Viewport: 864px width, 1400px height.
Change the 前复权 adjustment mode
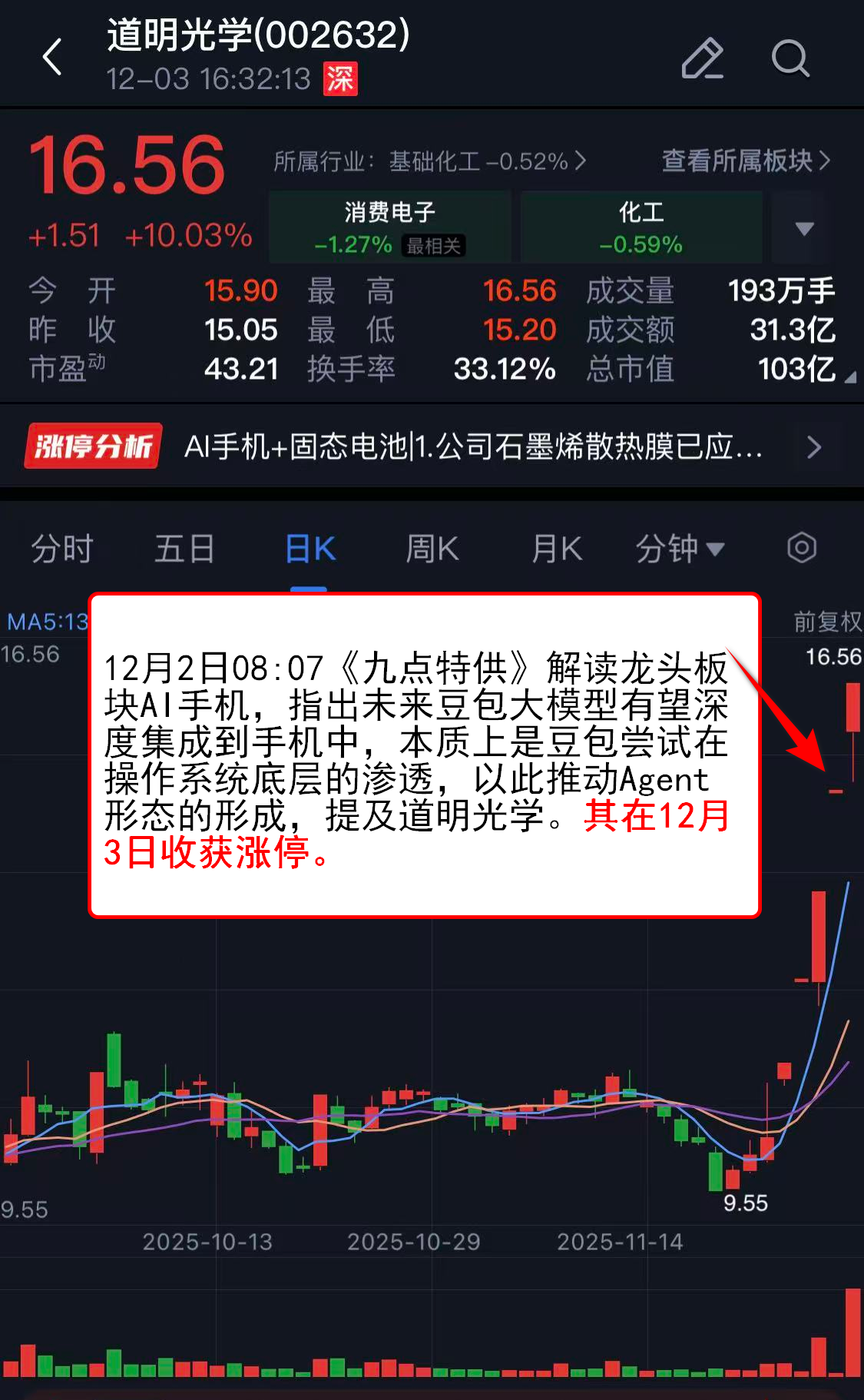(x=826, y=621)
